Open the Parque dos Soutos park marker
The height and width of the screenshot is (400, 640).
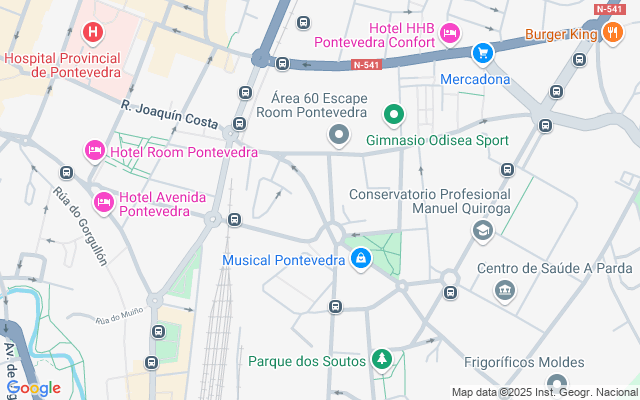[x=380, y=358]
